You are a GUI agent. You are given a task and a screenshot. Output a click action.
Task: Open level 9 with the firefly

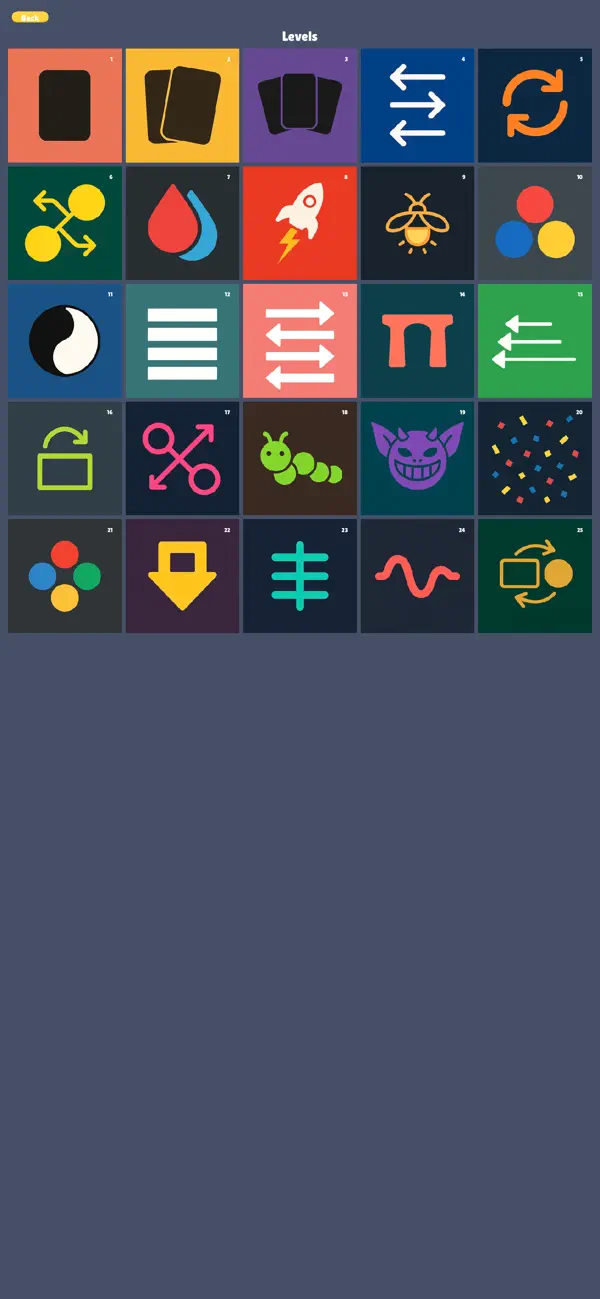coord(417,223)
